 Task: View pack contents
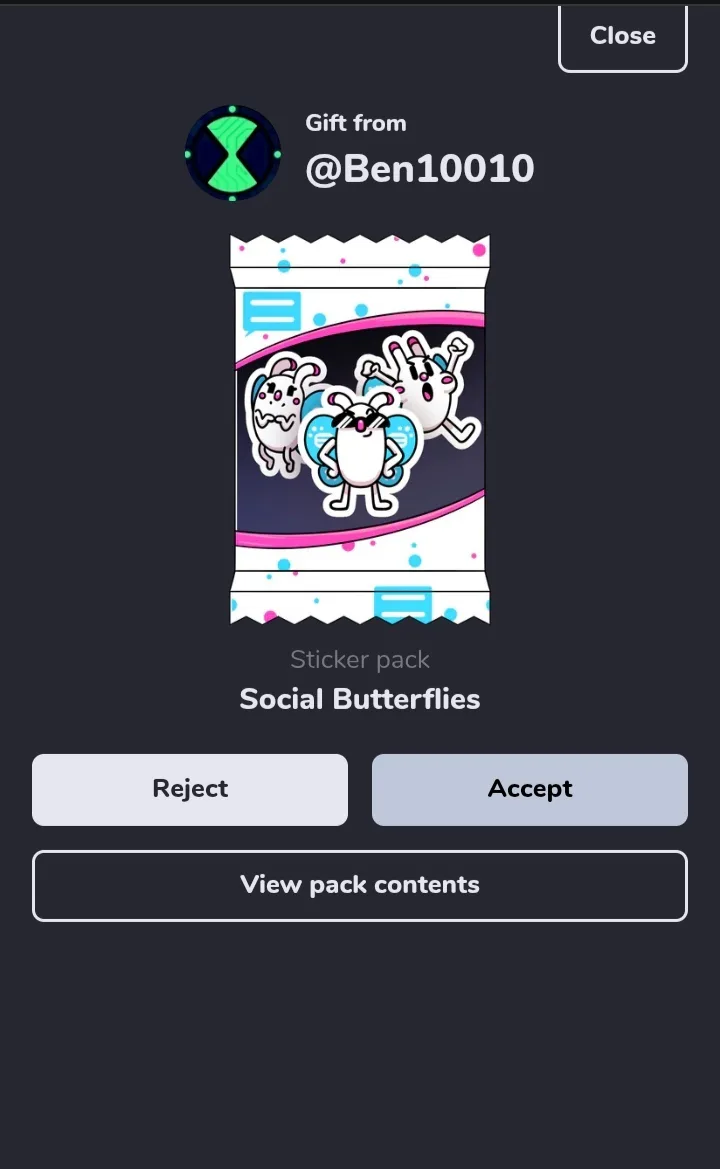point(360,886)
